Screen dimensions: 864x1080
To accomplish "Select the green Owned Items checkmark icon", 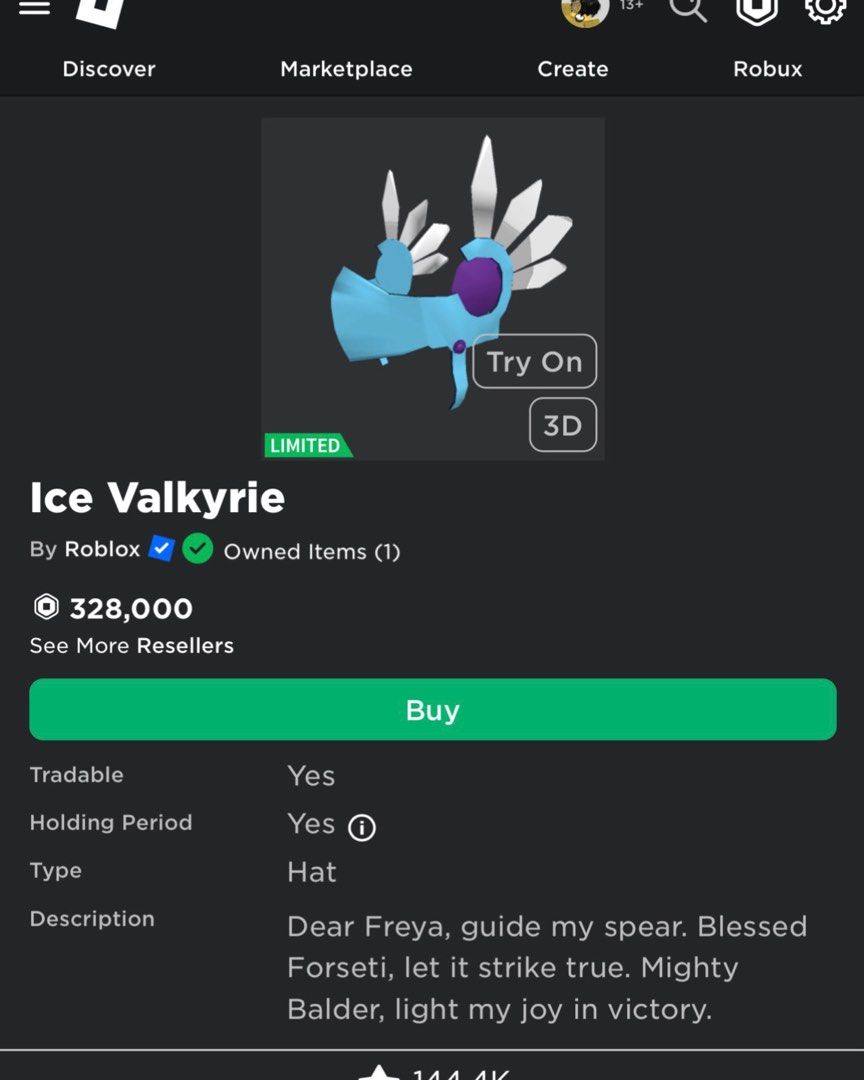I will pyautogui.click(x=198, y=550).
